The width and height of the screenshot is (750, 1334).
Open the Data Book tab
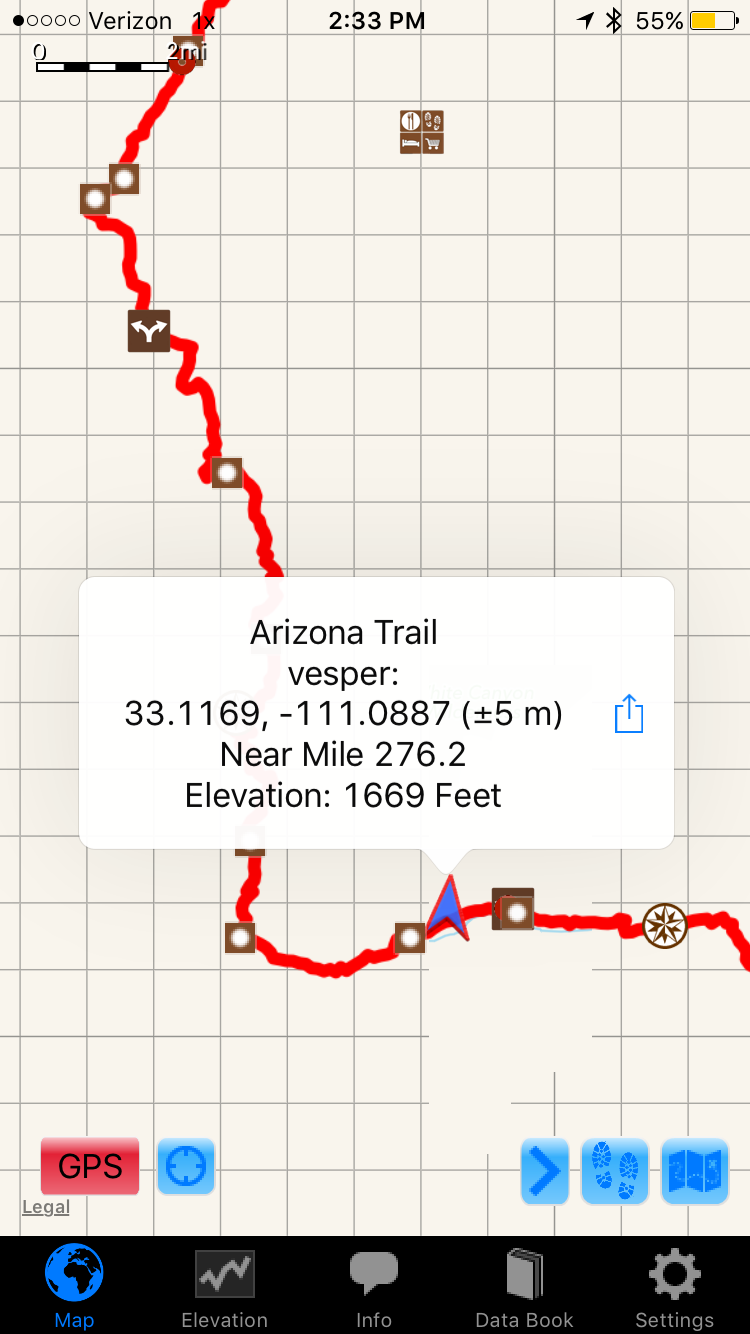pos(524,1288)
